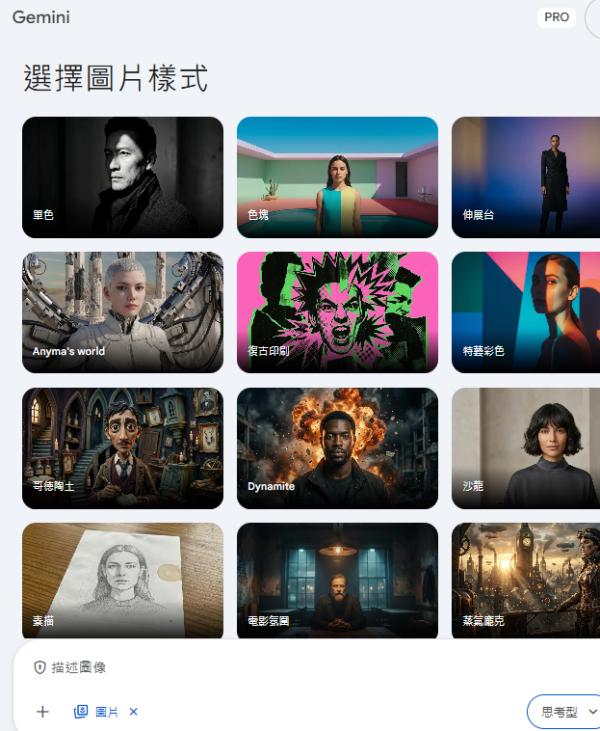Select the 單色 image style
The image size is (600, 731).
tap(122, 177)
